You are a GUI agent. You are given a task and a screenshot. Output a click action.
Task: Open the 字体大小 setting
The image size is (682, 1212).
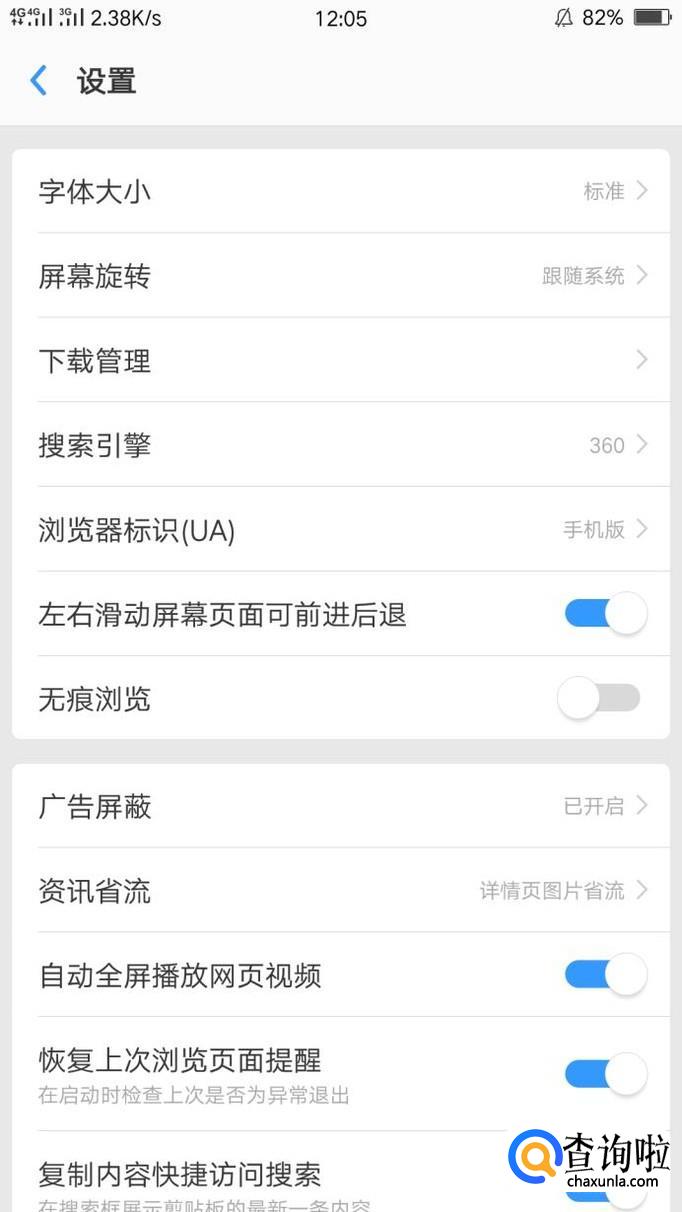point(340,191)
